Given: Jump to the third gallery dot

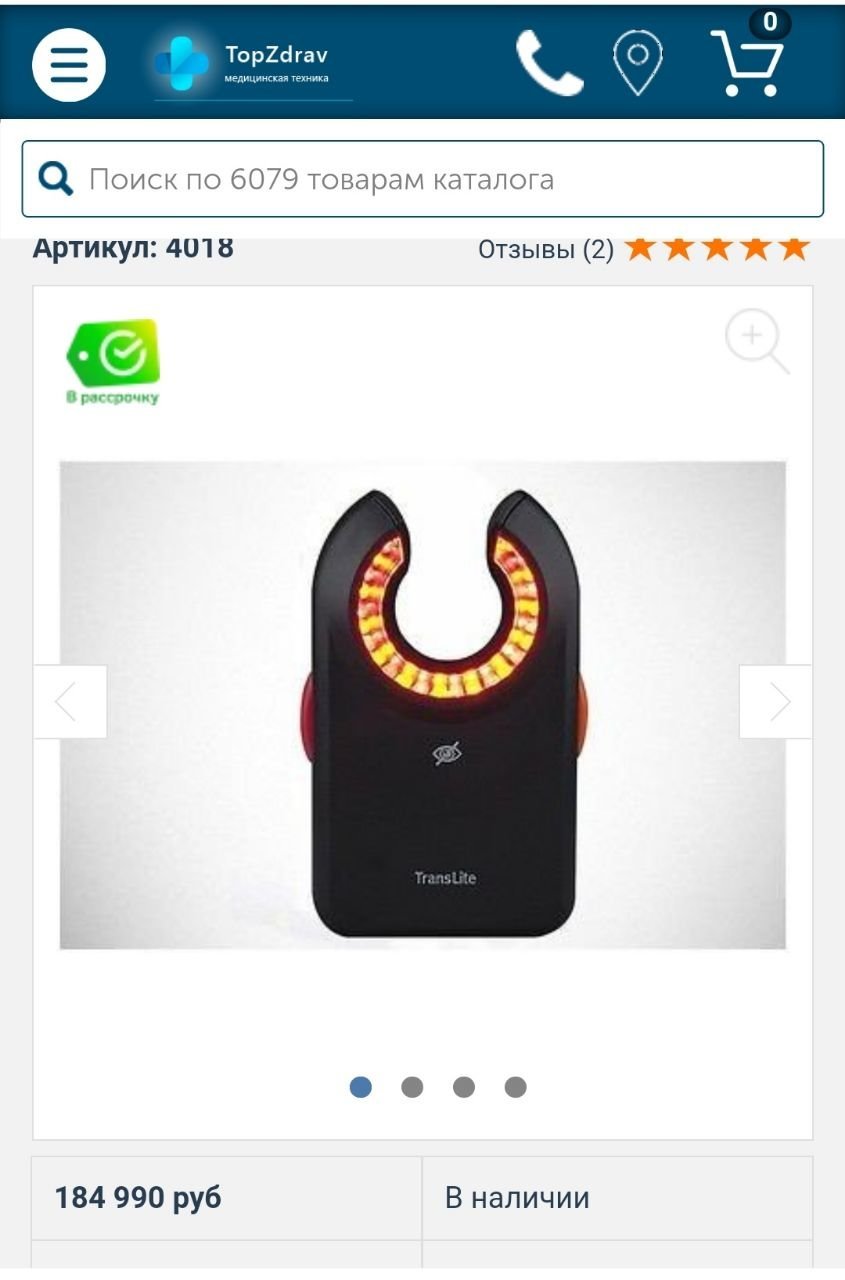Looking at the screenshot, I should tap(464, 1087).
